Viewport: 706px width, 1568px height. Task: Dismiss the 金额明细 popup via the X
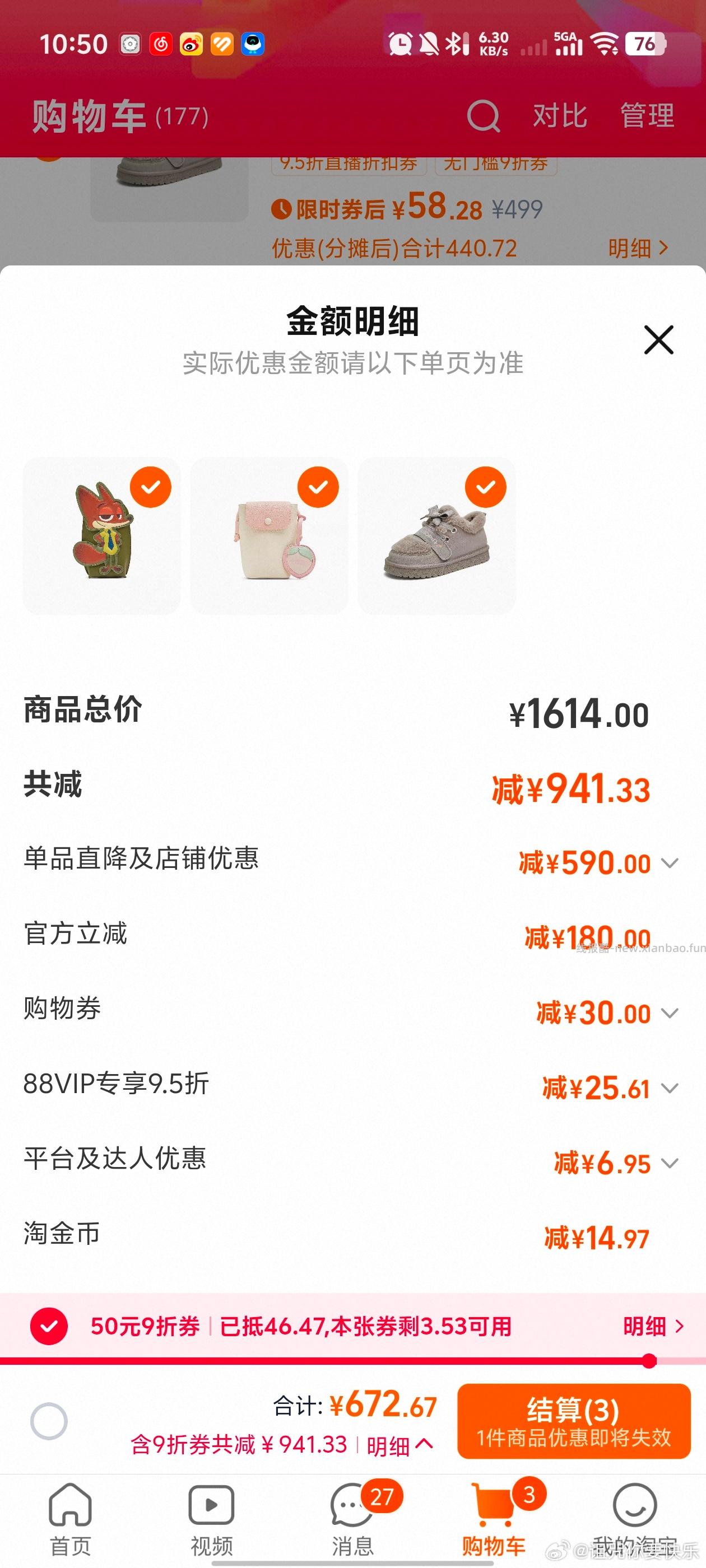658,340
